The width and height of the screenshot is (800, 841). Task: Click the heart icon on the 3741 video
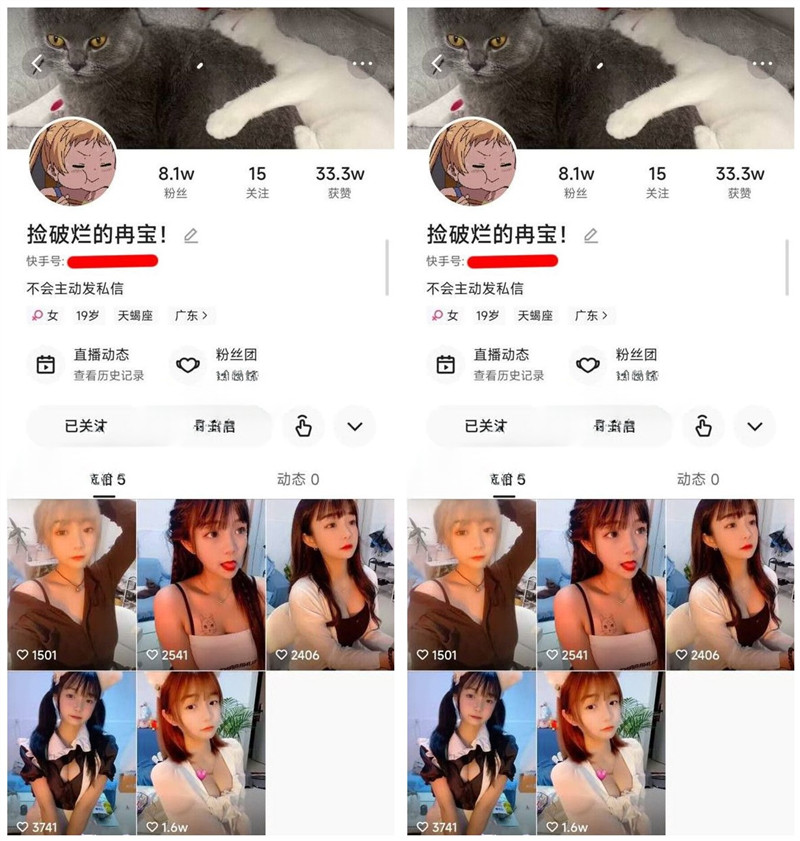point(23,828)
